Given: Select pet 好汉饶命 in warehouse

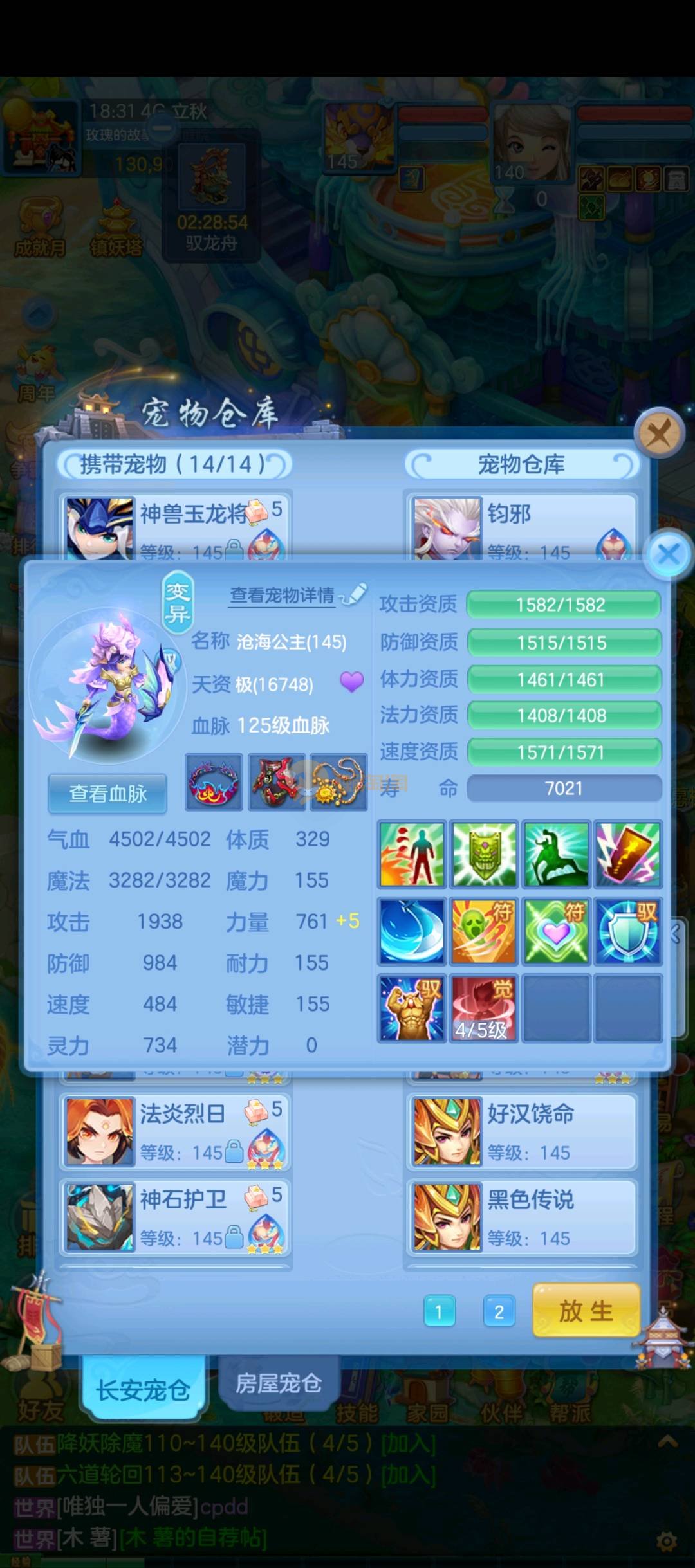Looking at the screenshot, I should (x=521, y=1131).
